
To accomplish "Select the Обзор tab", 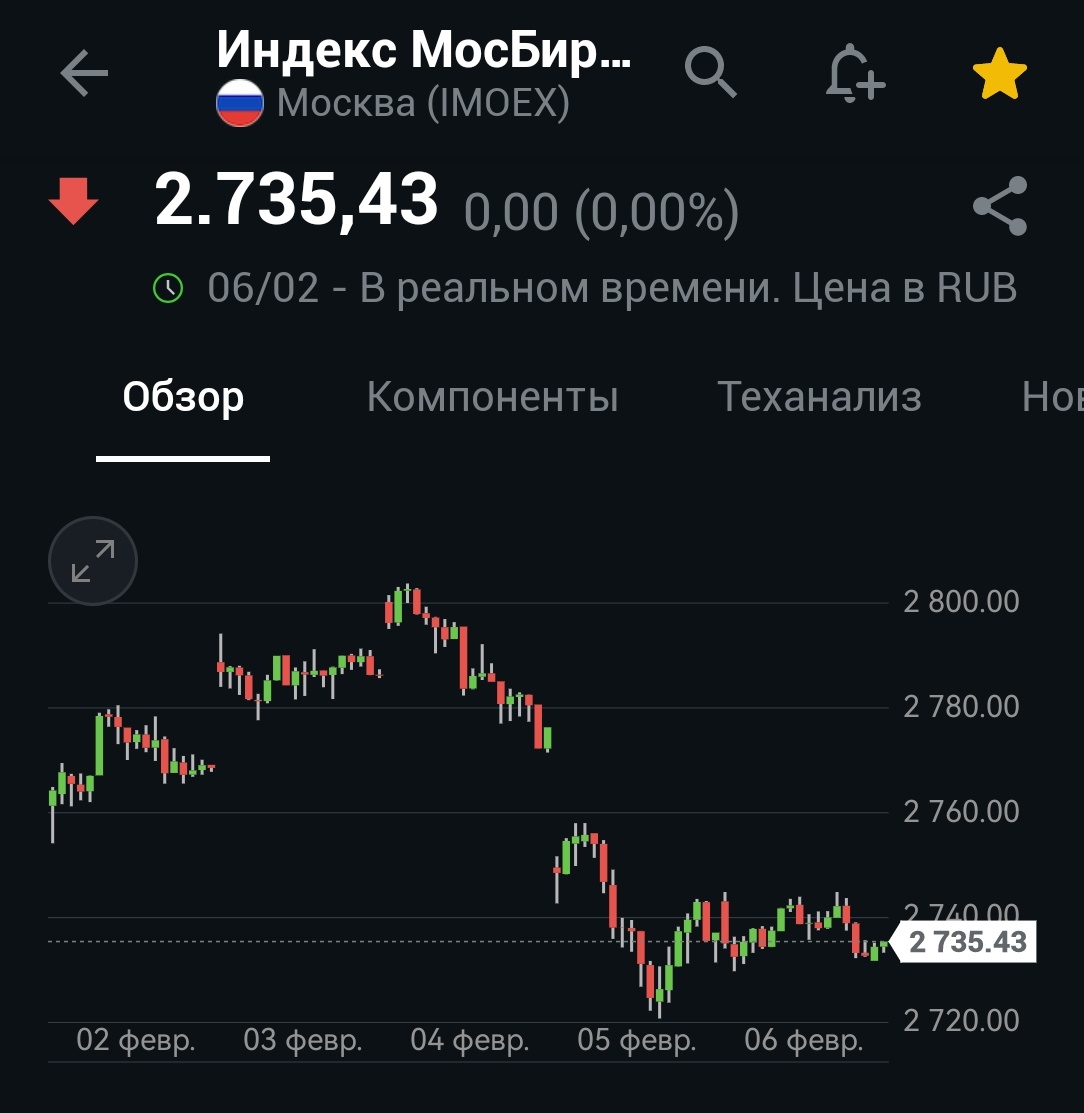I will (x=183, y=398).
